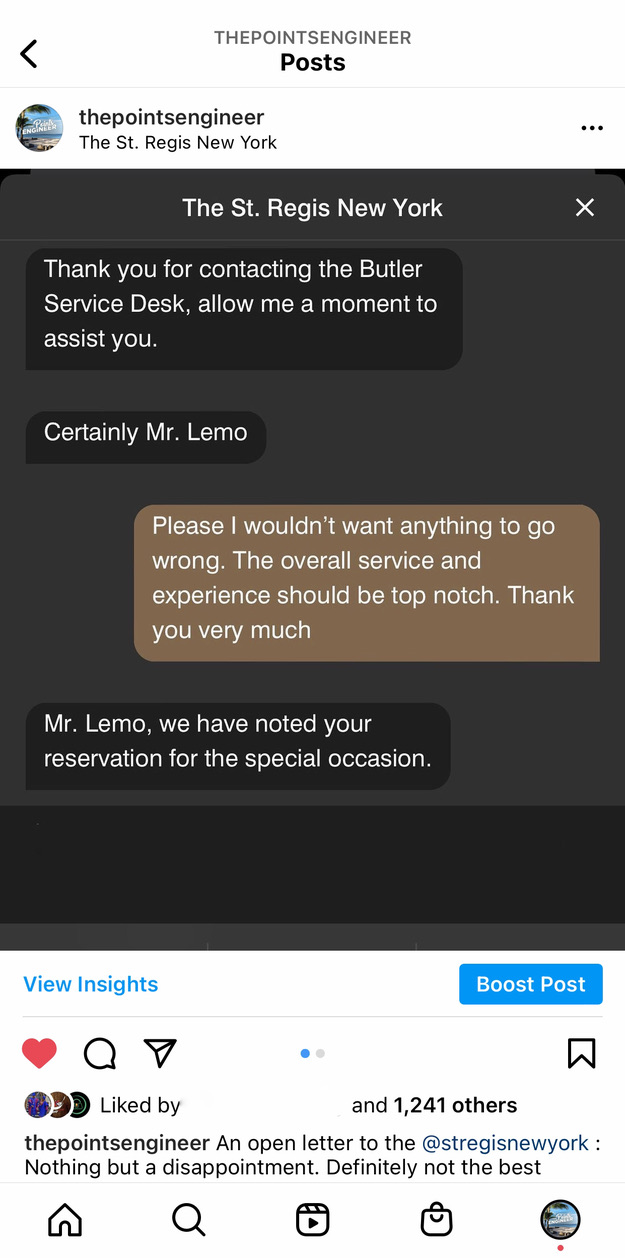Open thepointsengineer profile from the post header
Screen dimensions: 625x1258
(x=171, y=118)
